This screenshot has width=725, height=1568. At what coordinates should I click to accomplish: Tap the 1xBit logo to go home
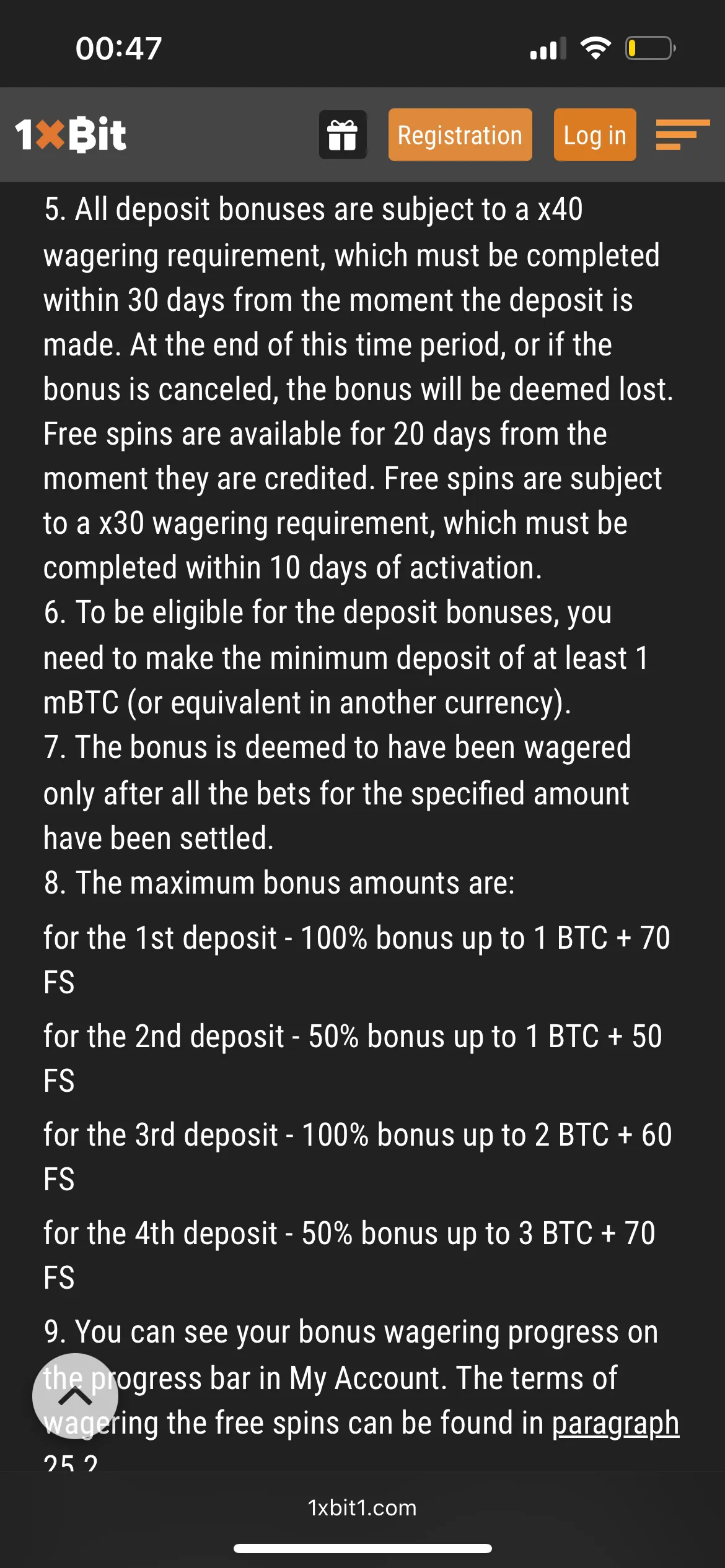71,134
